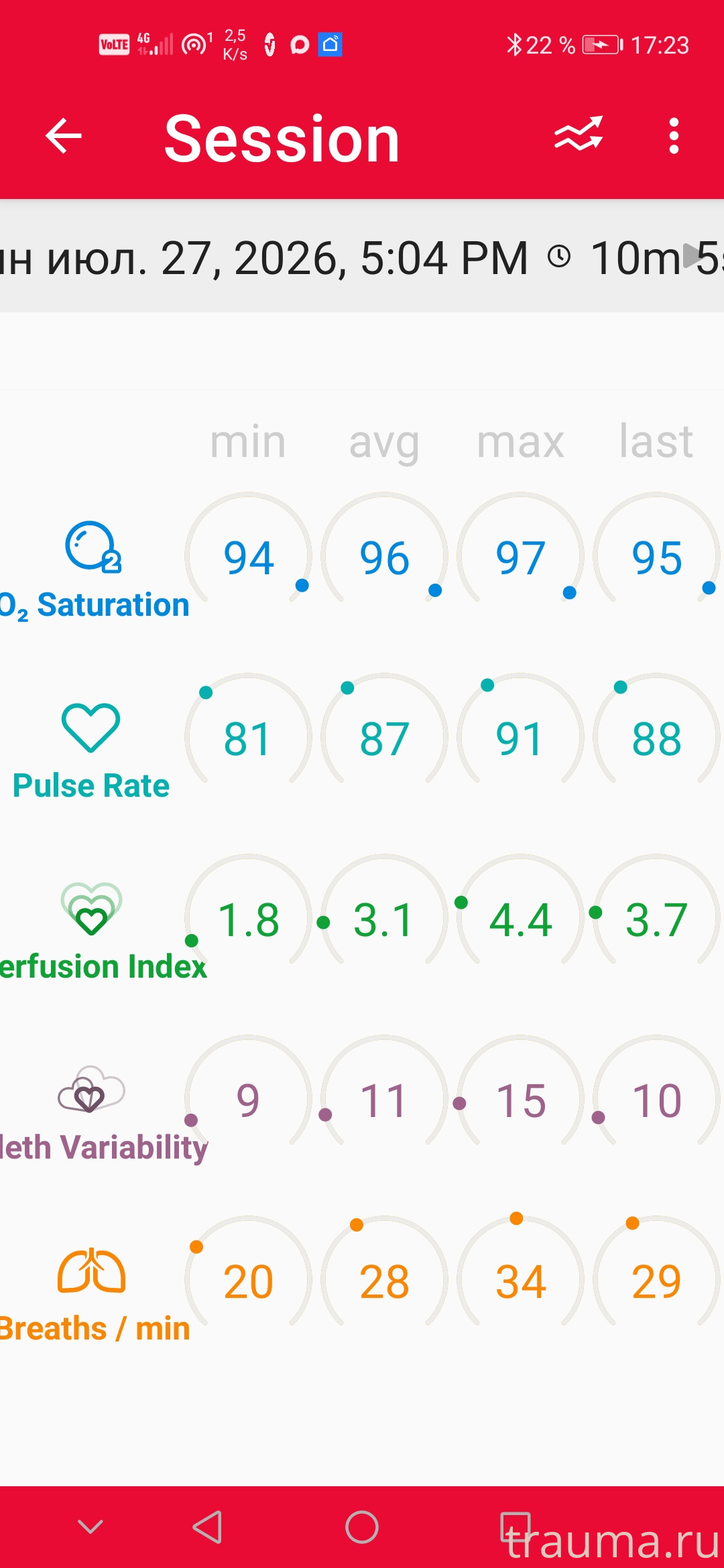Go back from the Session screen
This screenshot has width=724, height=1568.
click(64, 136)
